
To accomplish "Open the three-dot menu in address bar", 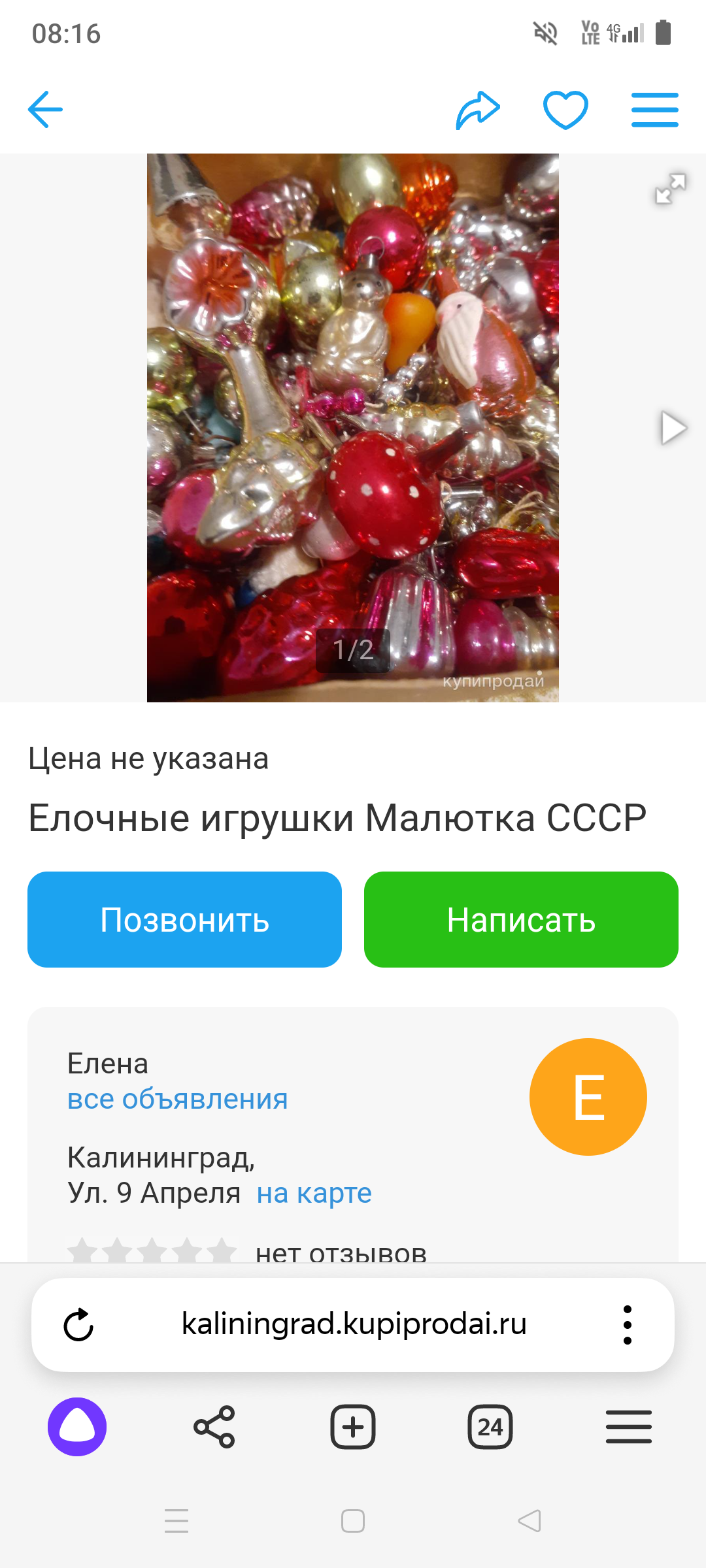I will 628,1324.
